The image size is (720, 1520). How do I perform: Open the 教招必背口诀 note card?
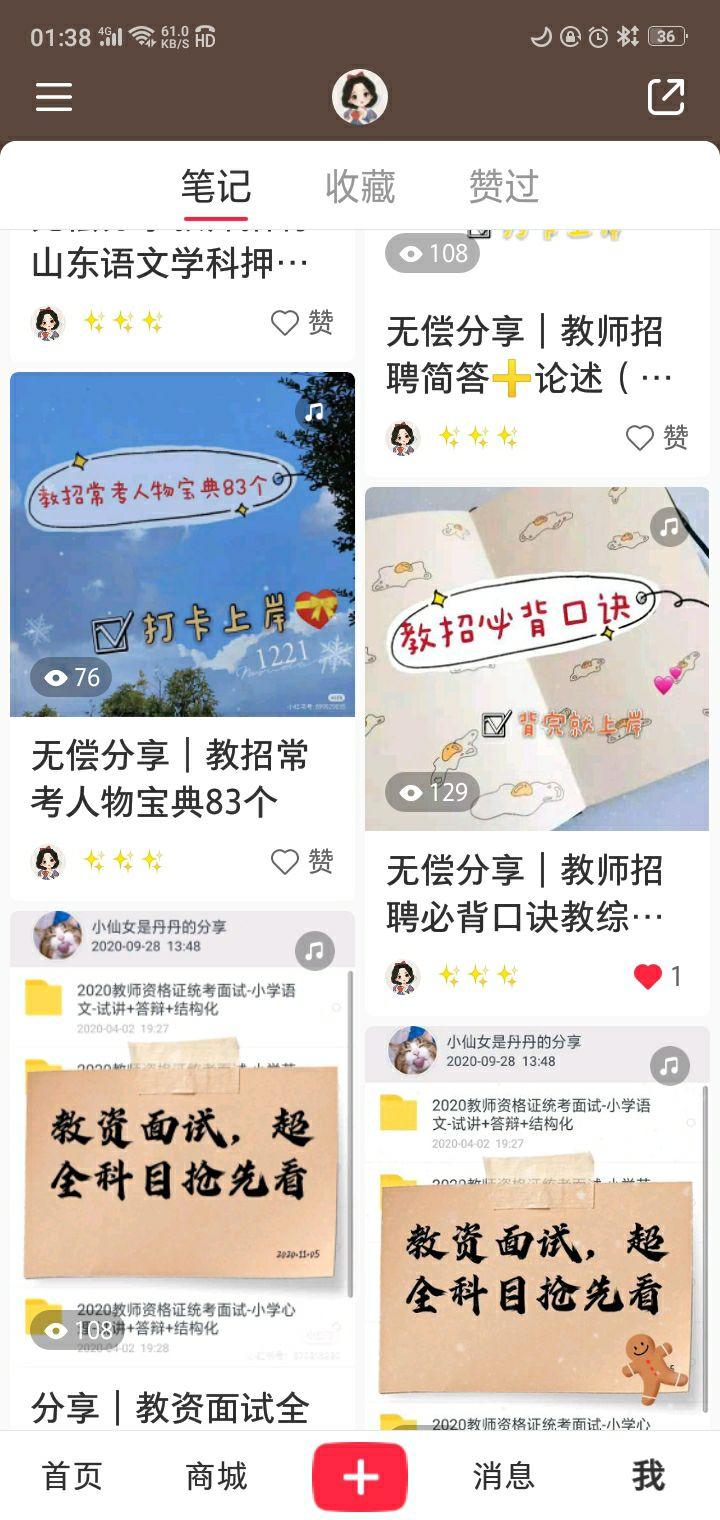point(537,659)
